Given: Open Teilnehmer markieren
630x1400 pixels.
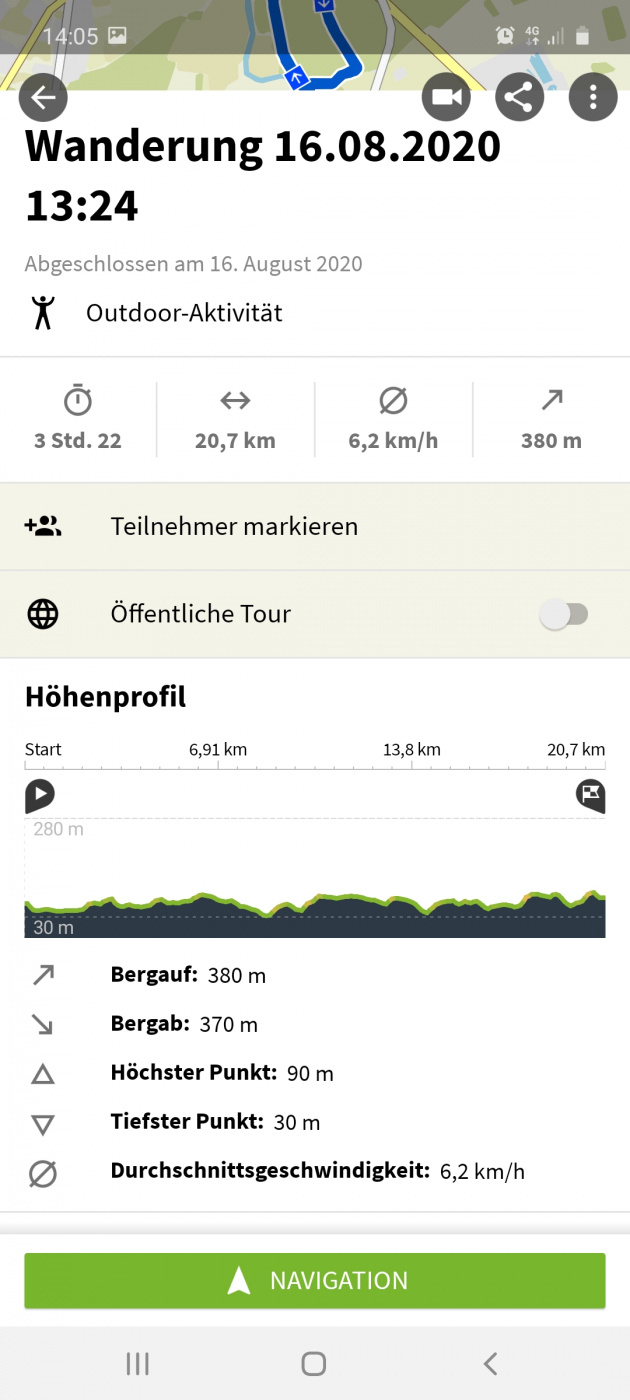Looking at the screenshot, I should pos(314,527).
